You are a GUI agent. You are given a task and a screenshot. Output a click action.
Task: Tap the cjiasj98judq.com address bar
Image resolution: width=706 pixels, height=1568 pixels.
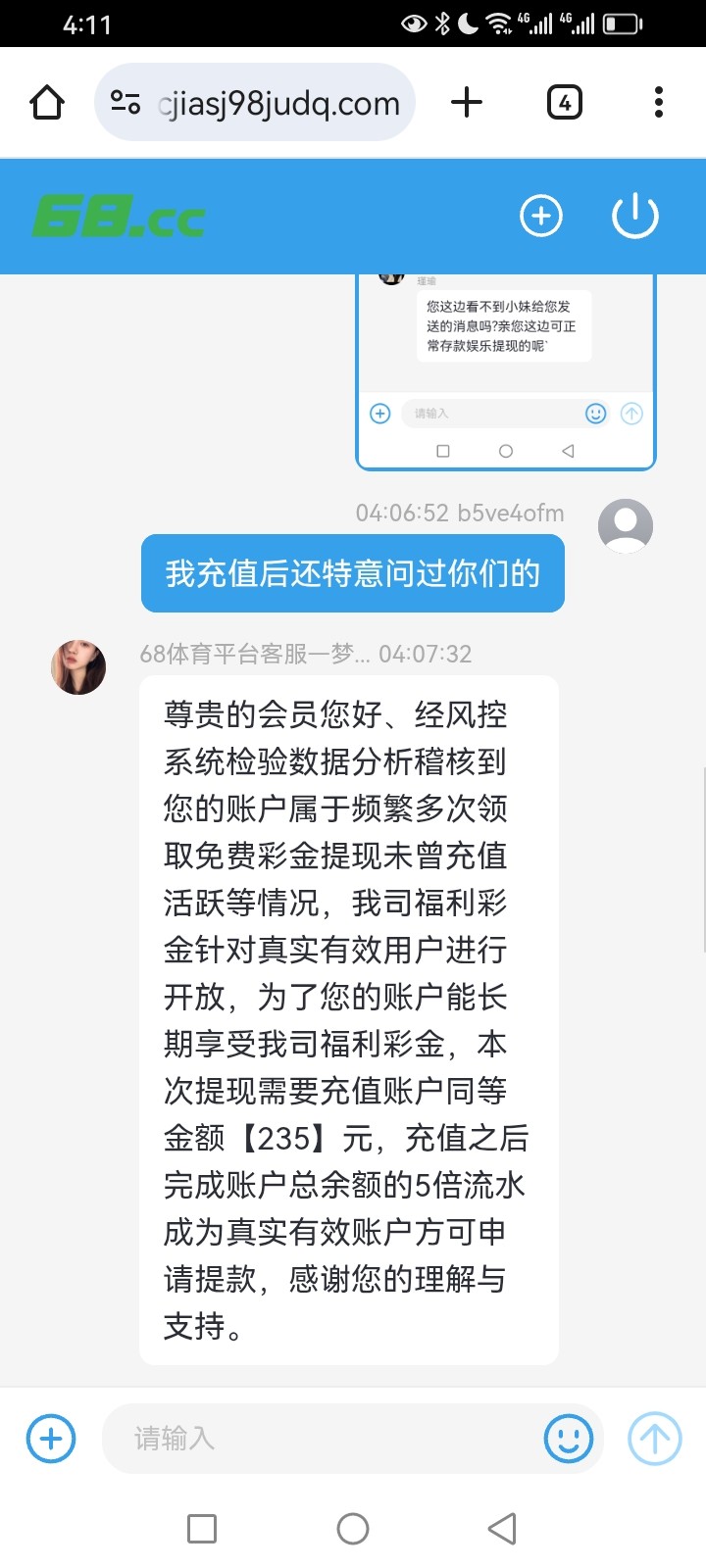(277, 103)
